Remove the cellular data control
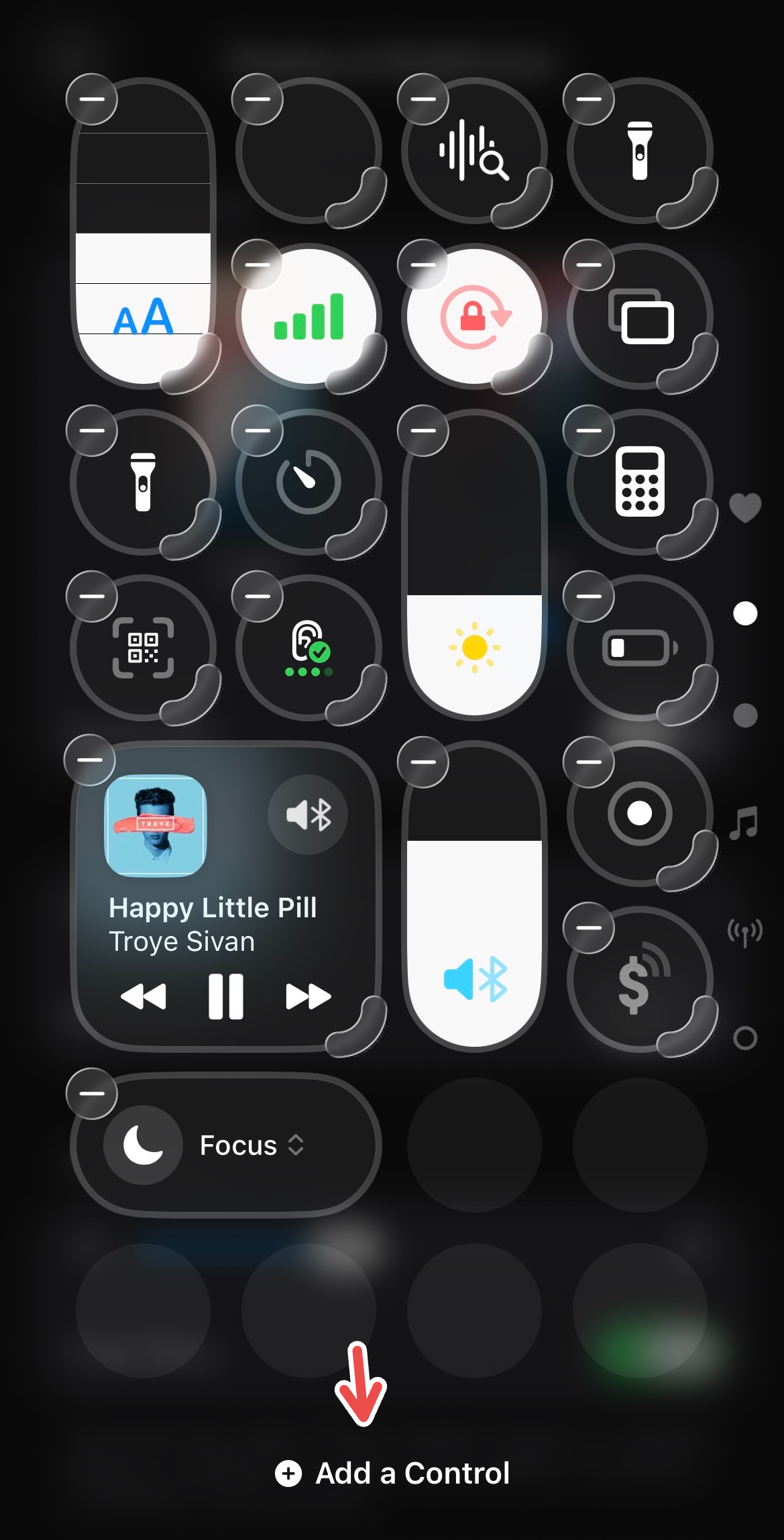Viewport: 784px width, 1540px height. pos(258,265)
